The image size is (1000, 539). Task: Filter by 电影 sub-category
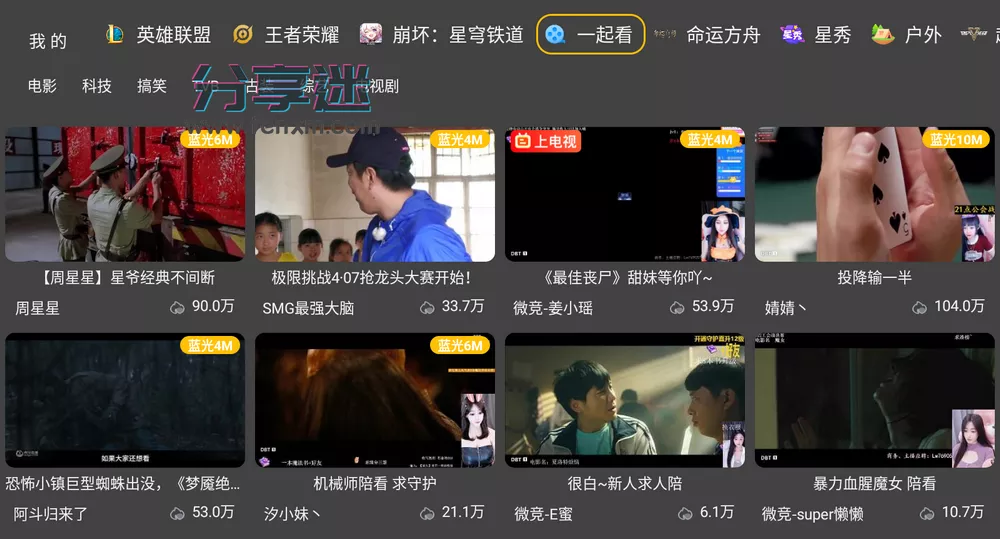pos(42,86)
